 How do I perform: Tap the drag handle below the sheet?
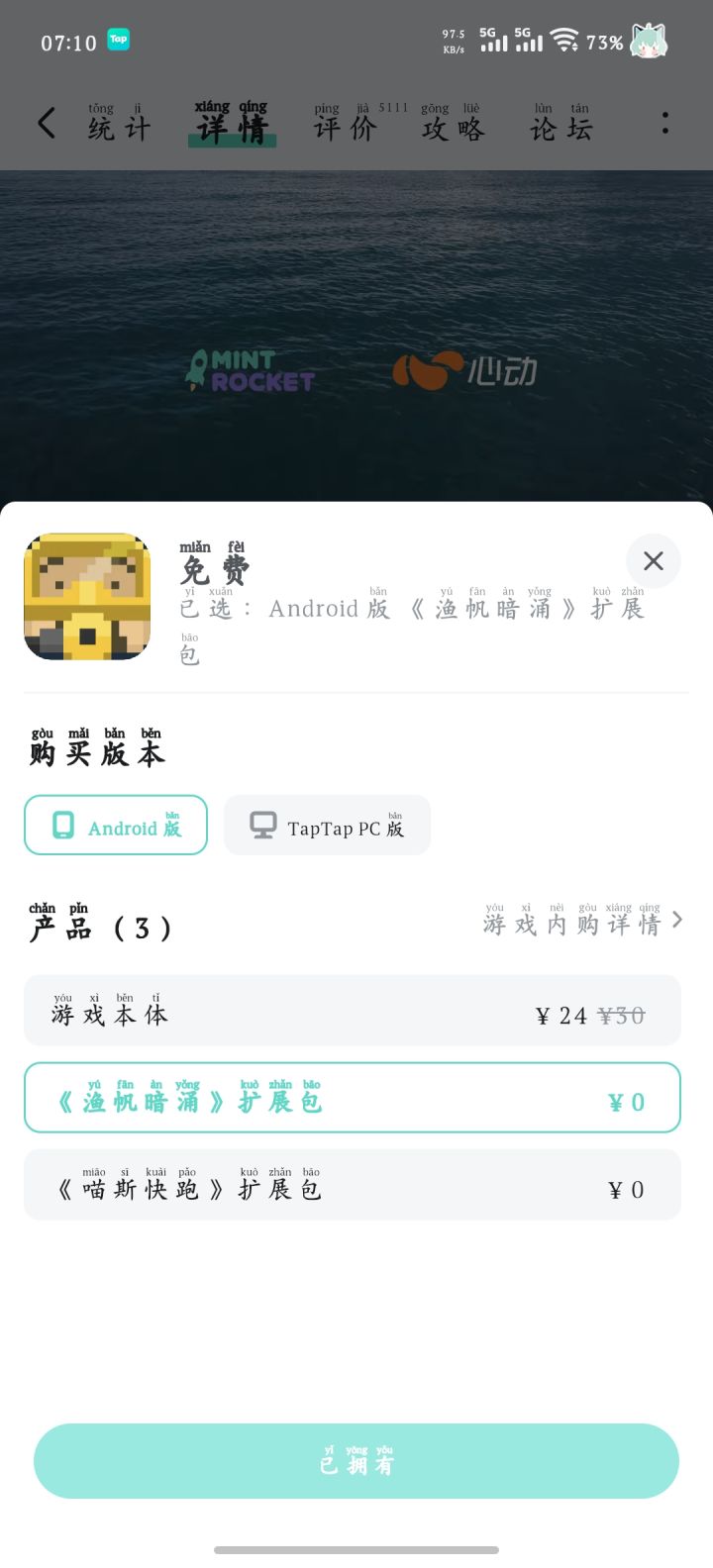(356, 1550)
